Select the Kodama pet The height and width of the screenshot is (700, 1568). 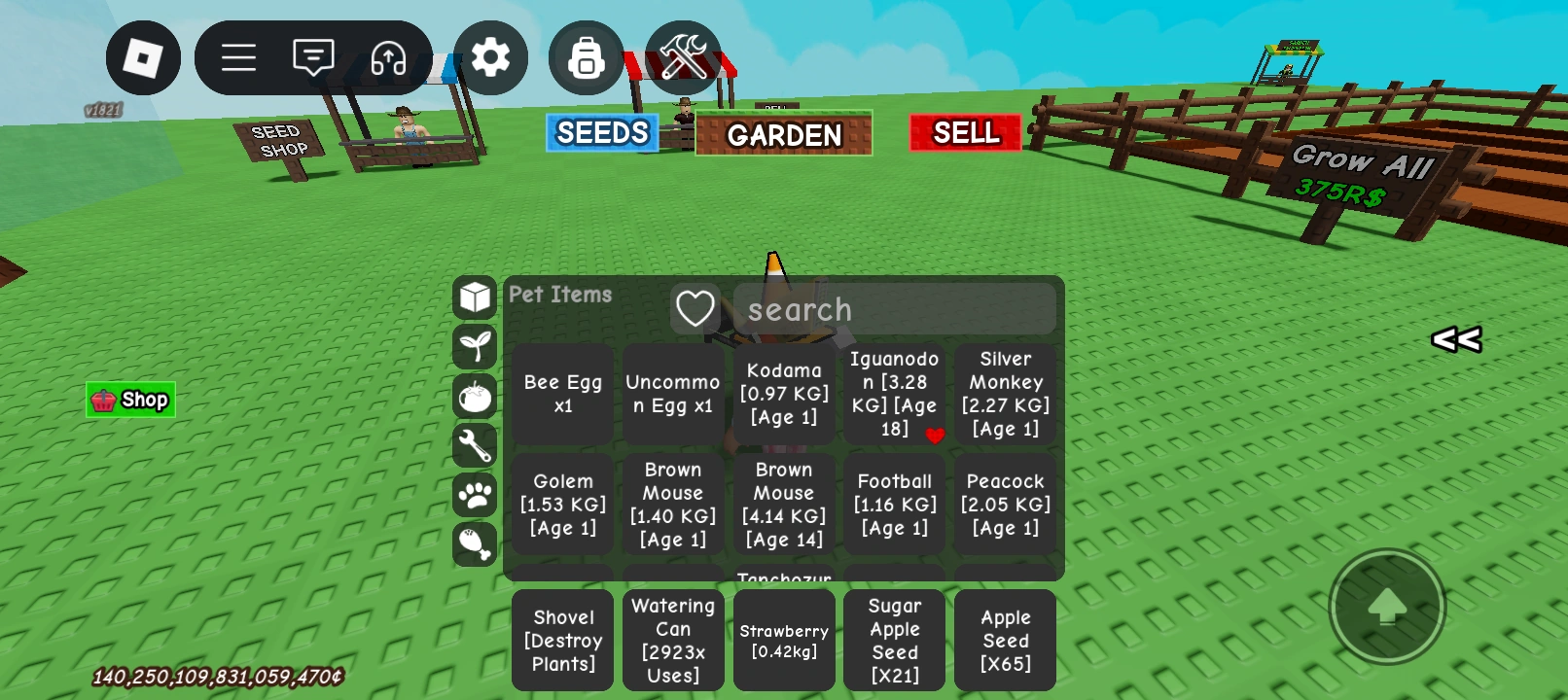783,394
